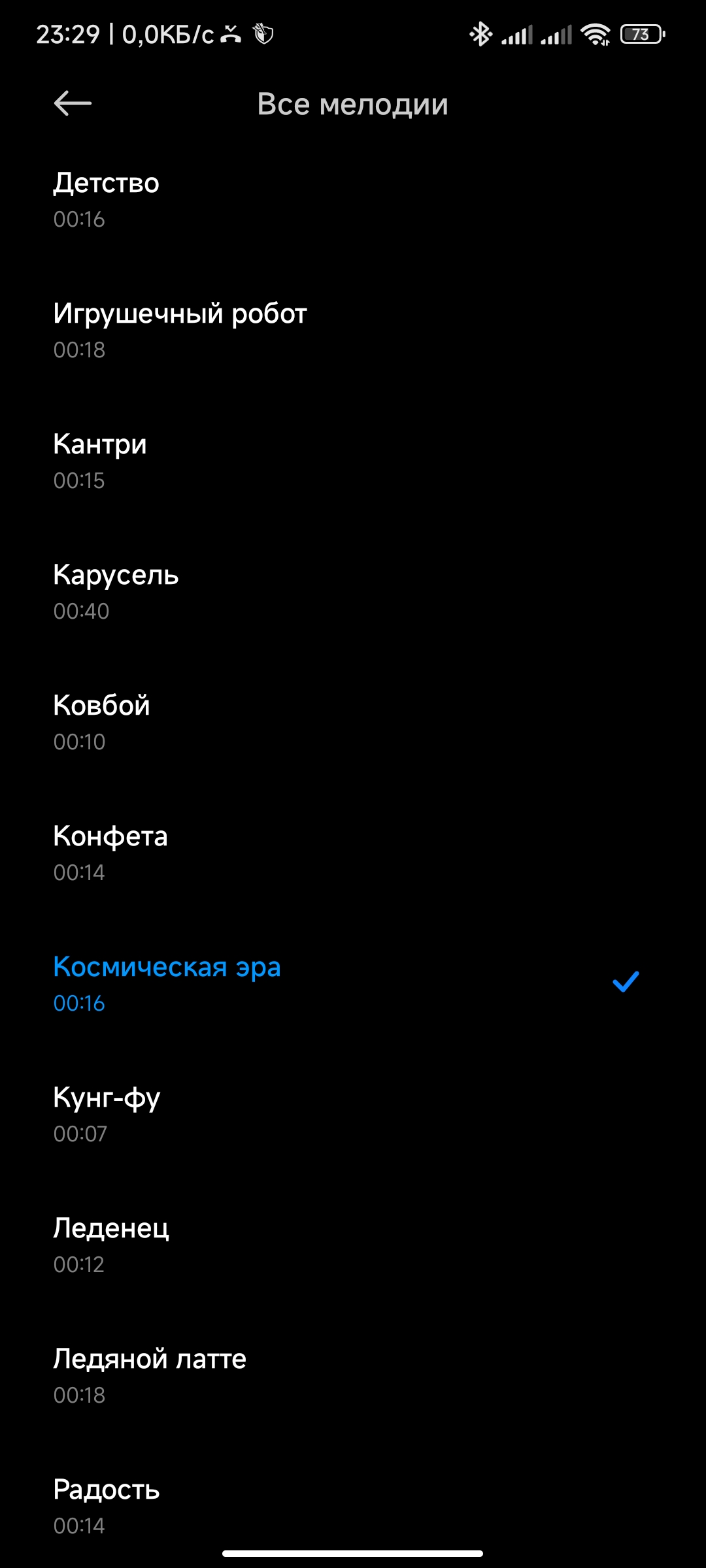Image resolution: width=706 pixels, height=1568 pixels.
Task: Go back from Все мелодии
Action: [x=73, y=103]
